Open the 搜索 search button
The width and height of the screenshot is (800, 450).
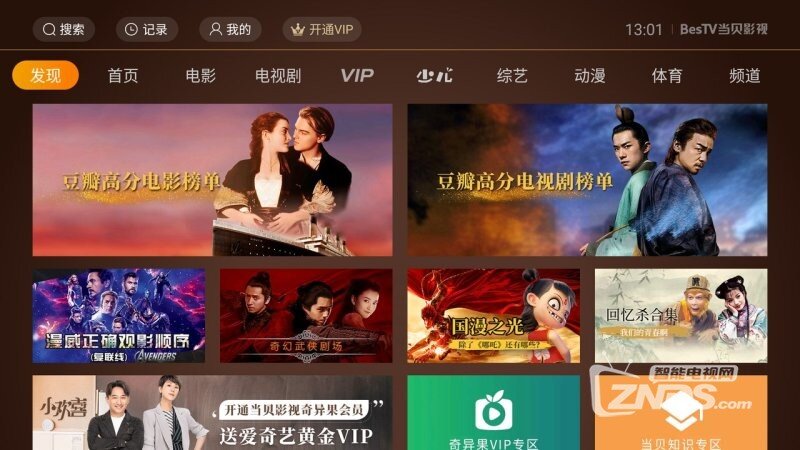[x=64, y=29]
